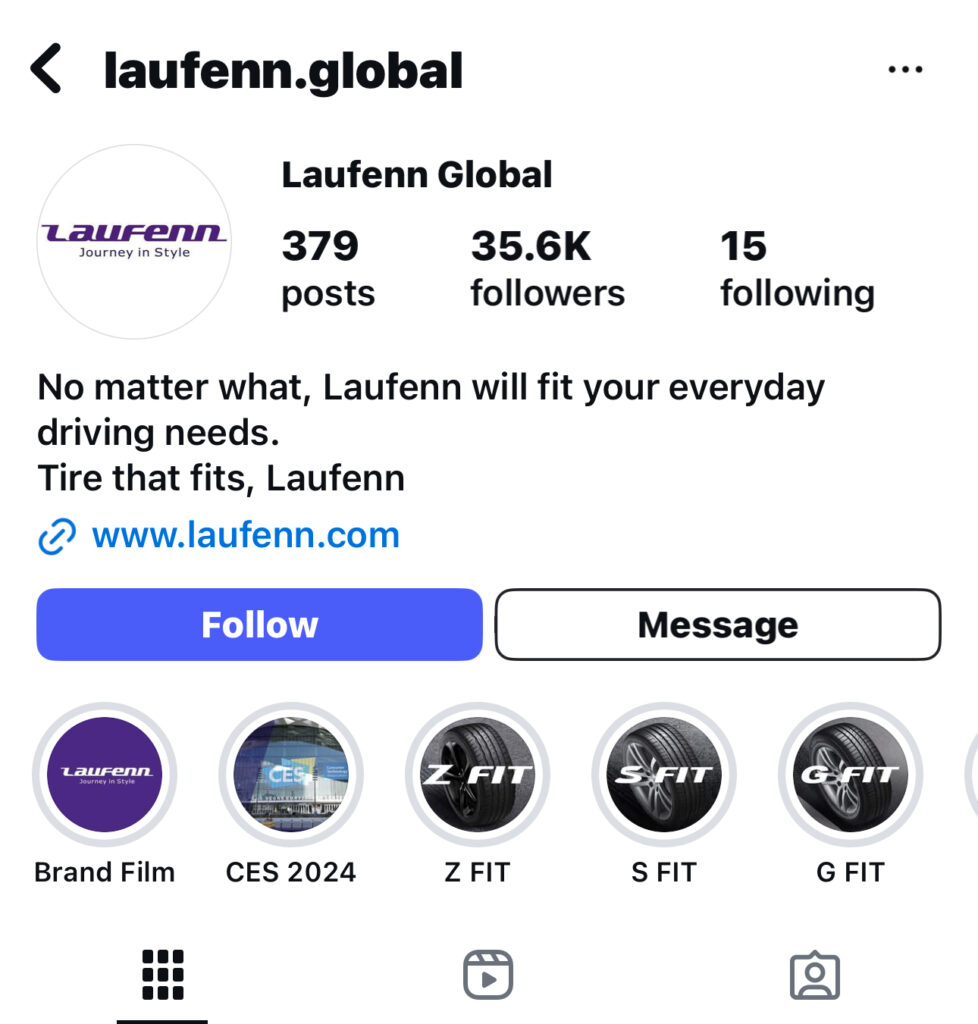Screen dimensions: 978x1024
Task: Open the www.laufenn.com link
Action: (245, 535)
